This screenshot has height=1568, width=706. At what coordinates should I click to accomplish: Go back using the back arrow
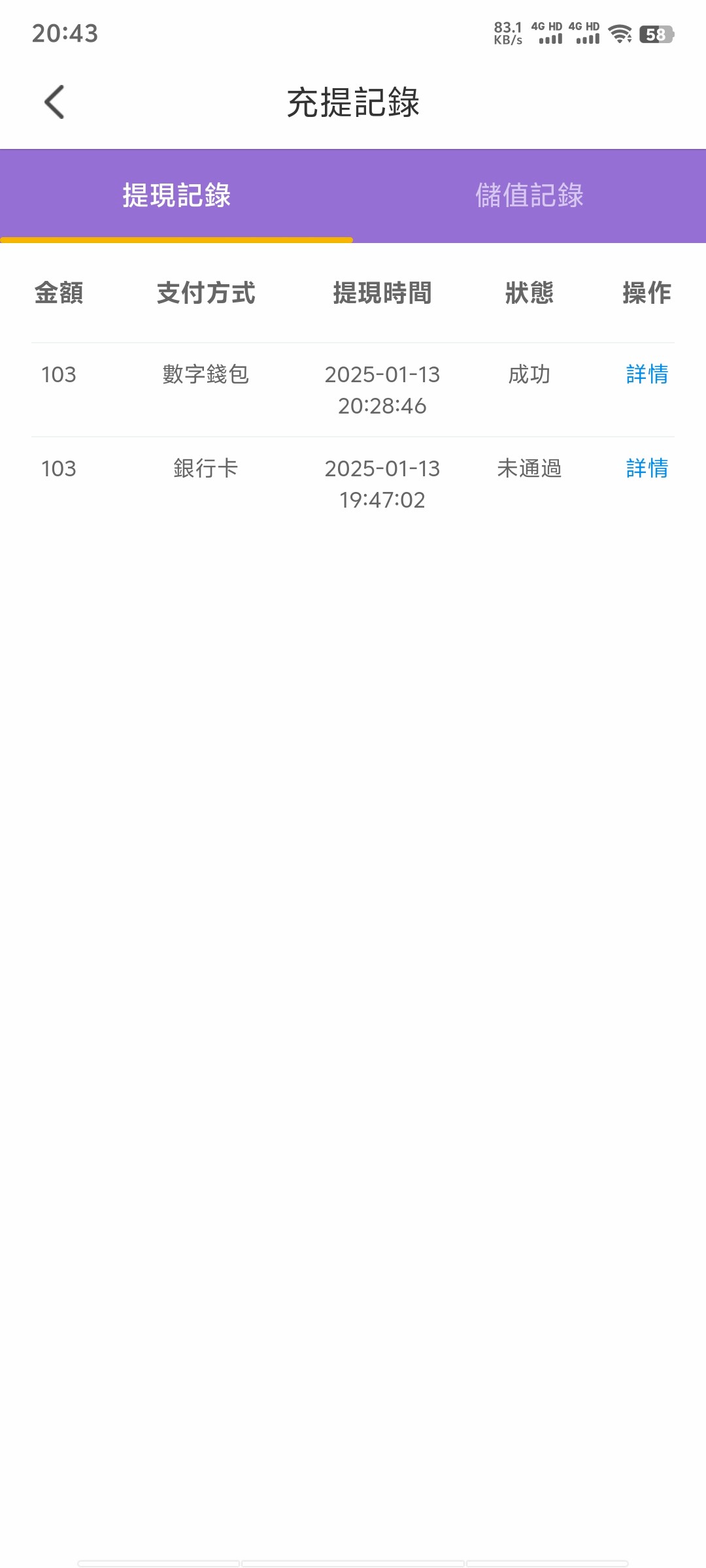click(54, 102)
